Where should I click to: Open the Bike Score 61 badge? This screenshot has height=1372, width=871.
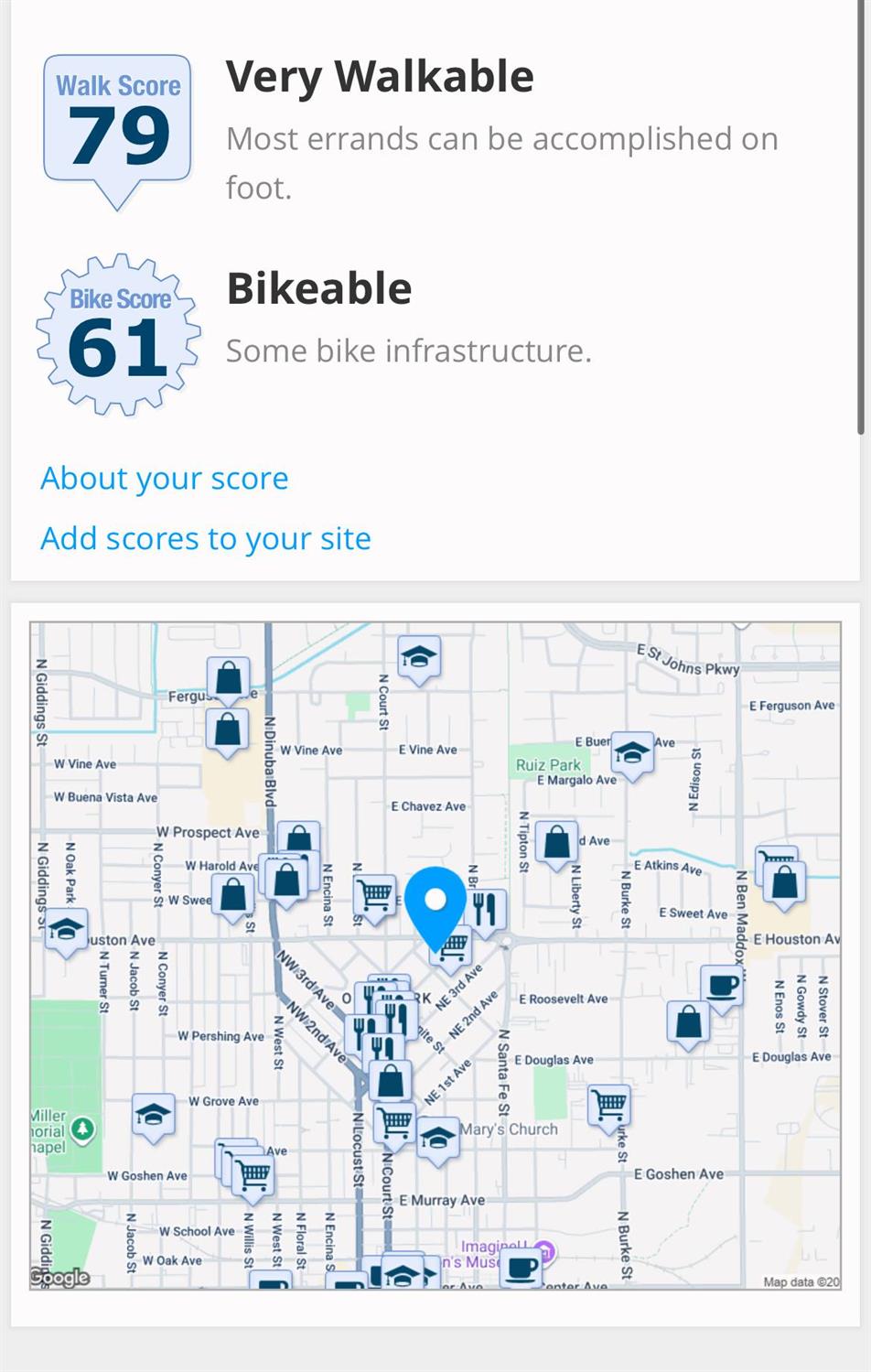pyautogui.click(x=119, y=335)
